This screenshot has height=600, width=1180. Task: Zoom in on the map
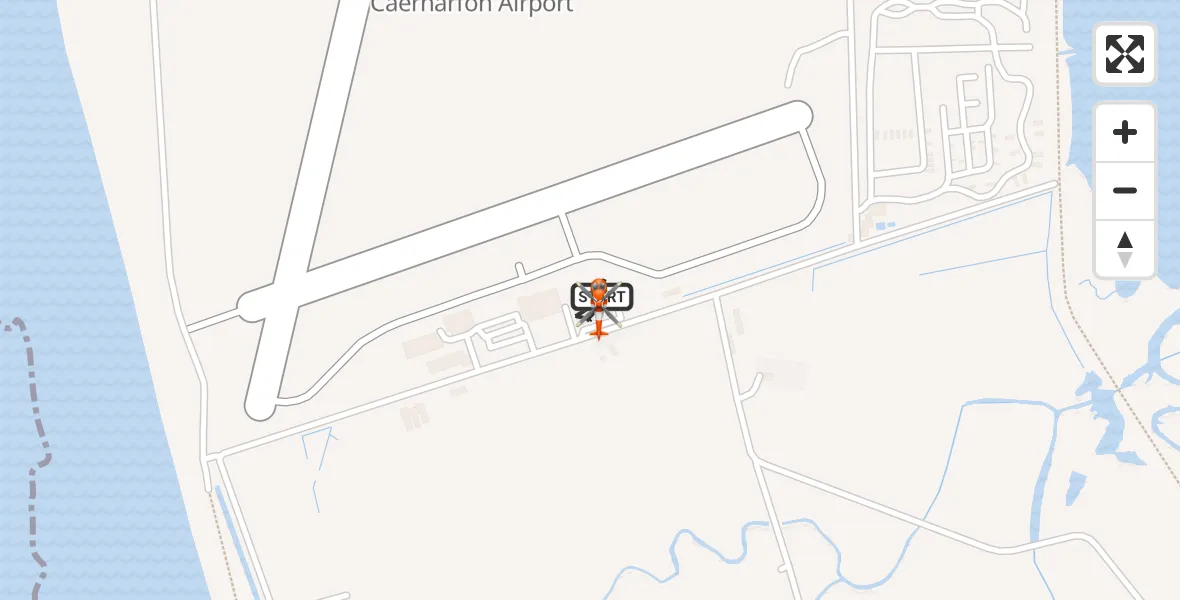[1125, 133]
